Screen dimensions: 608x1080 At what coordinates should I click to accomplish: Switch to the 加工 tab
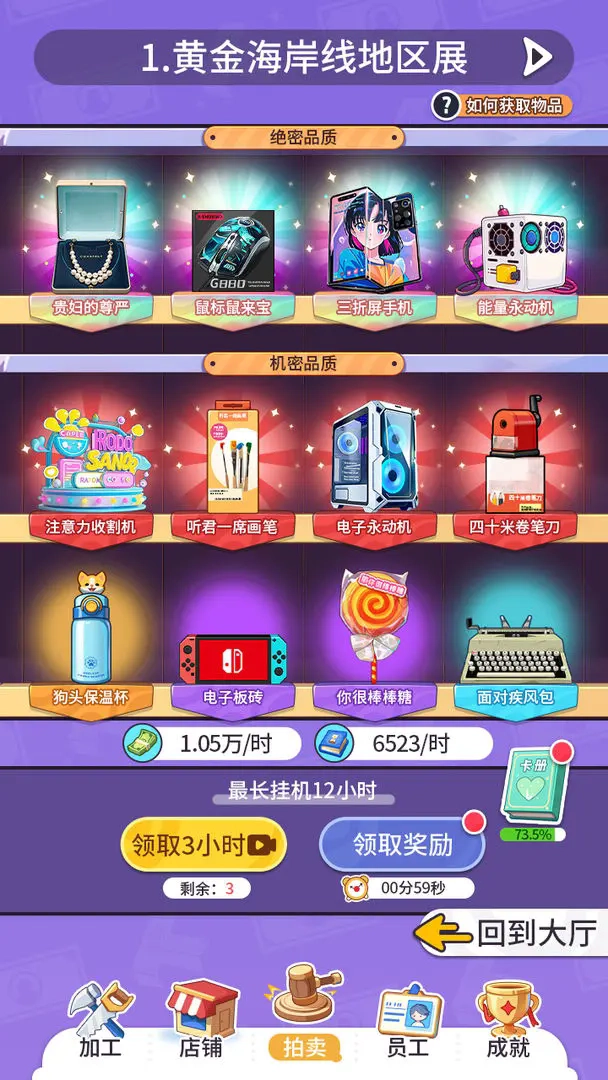100,1018
